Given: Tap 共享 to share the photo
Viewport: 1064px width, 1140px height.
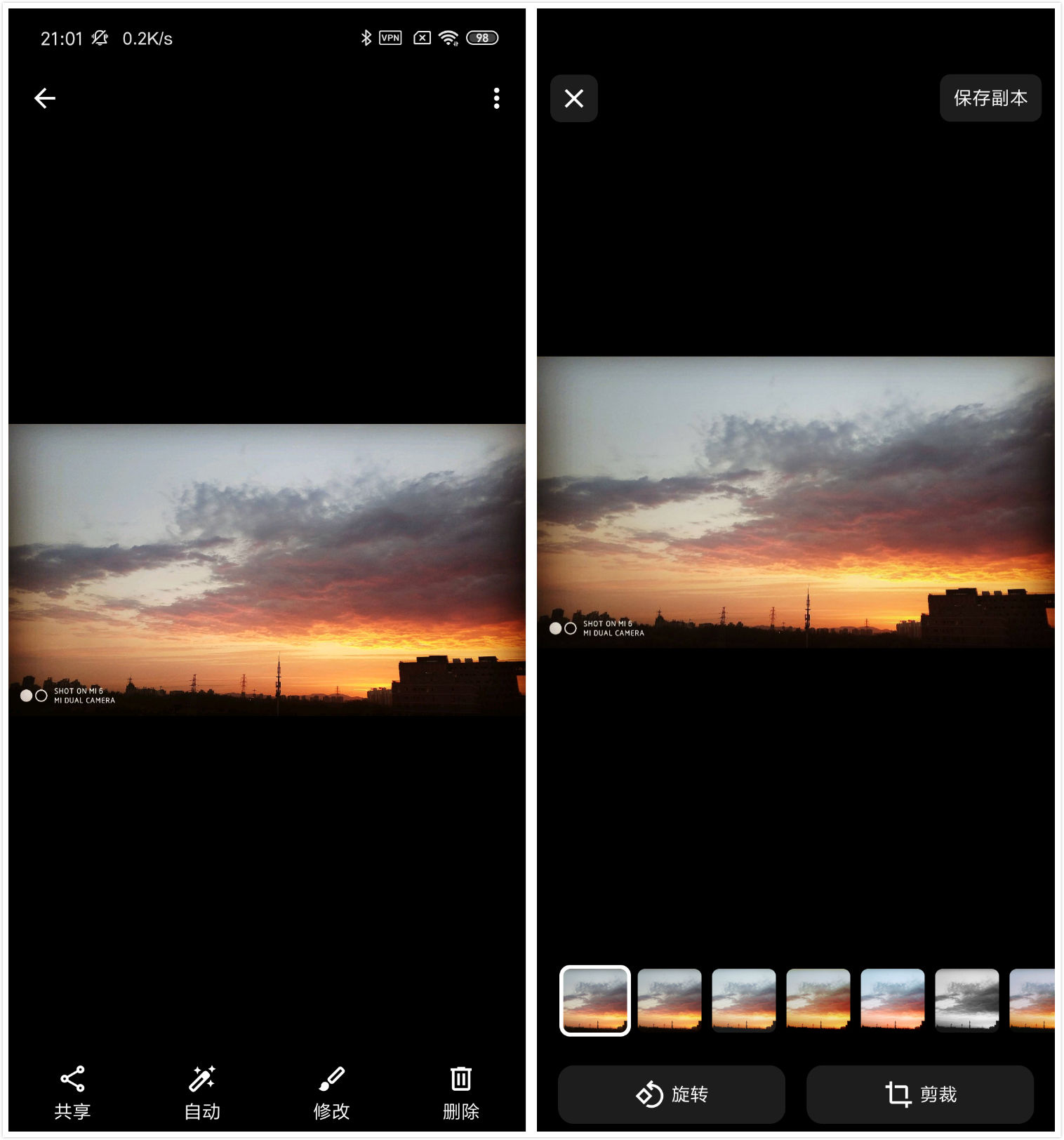Looking at the screenshot, I should (x=72, y=1092).
